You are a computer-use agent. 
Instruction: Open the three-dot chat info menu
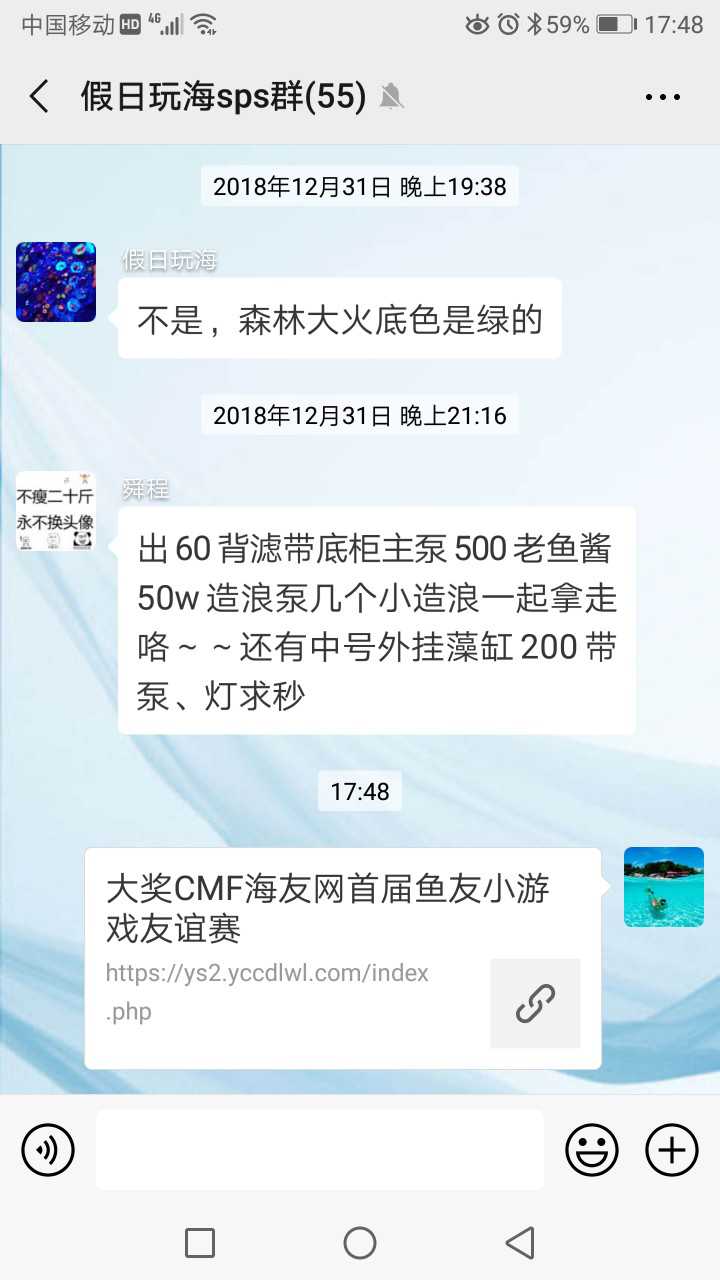coord(662,97)
